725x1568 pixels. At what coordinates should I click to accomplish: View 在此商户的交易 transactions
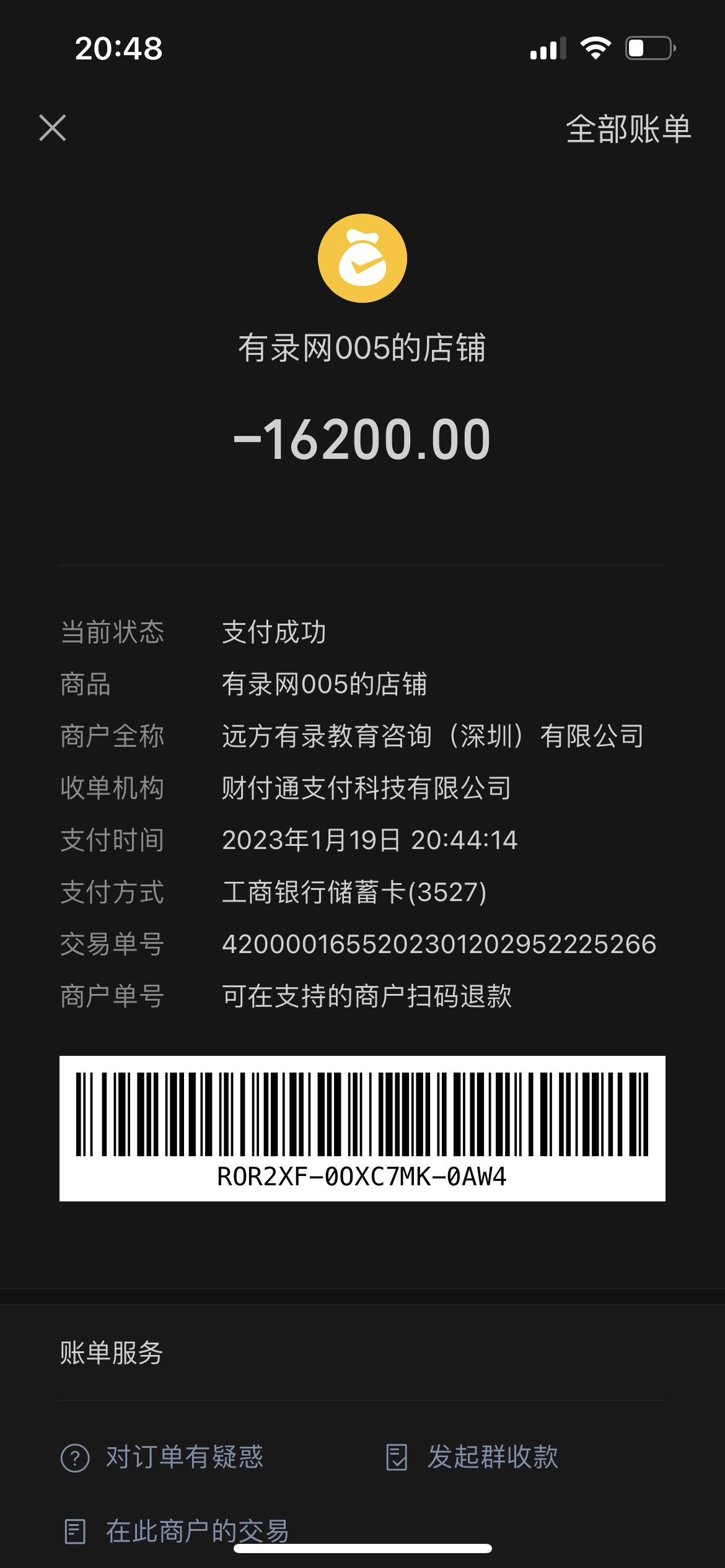click(177, 1531)
